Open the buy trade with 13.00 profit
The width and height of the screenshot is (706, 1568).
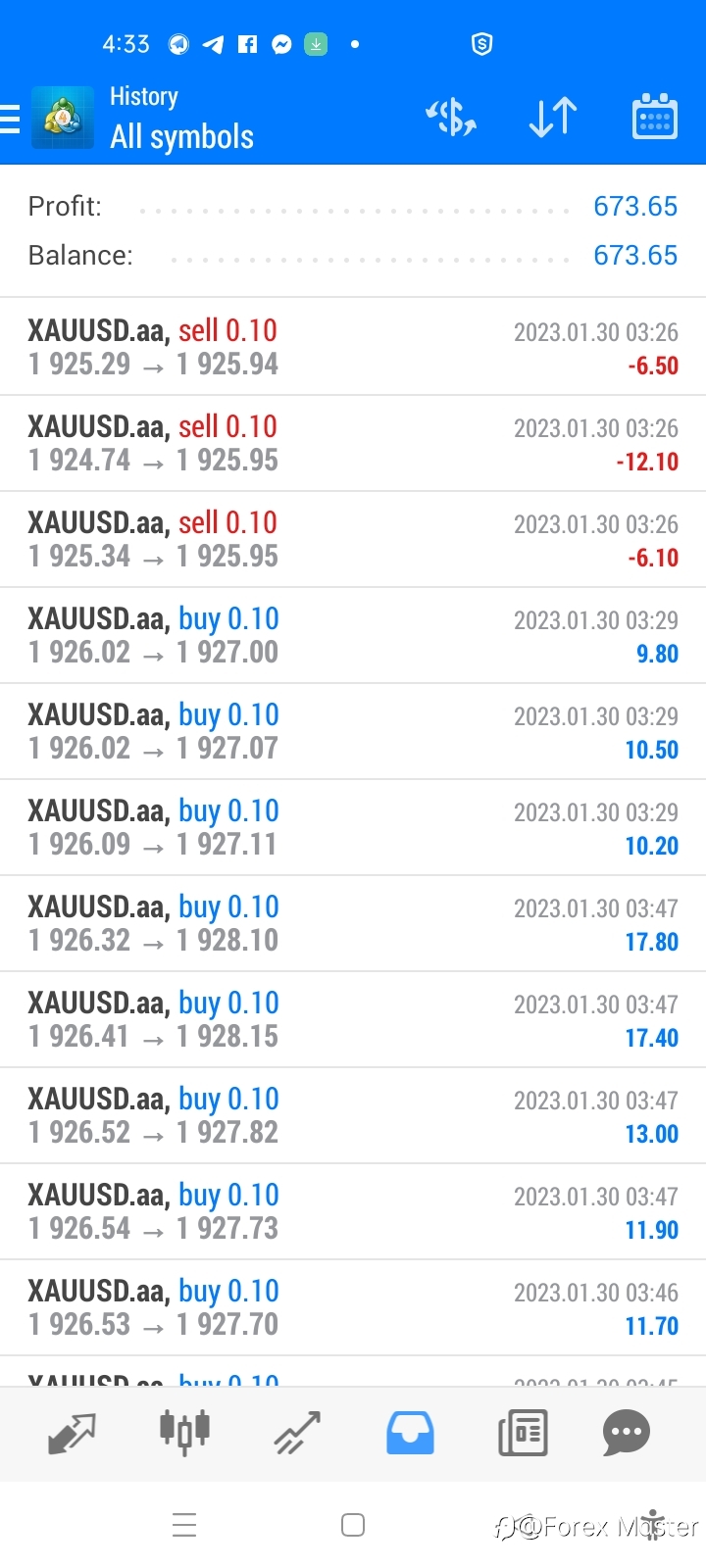(x=353, y=1115)
